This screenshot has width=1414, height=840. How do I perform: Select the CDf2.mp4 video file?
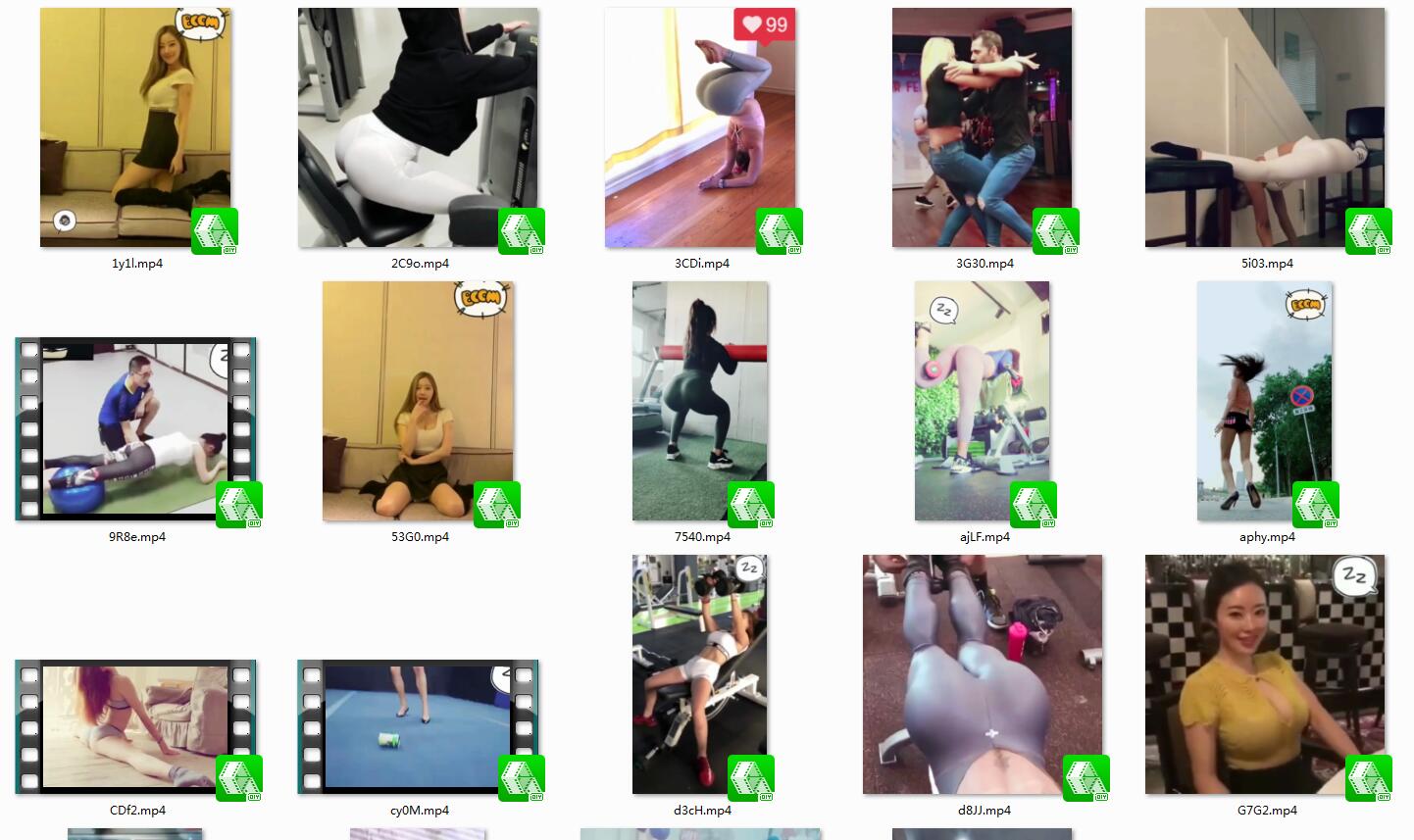135,726
